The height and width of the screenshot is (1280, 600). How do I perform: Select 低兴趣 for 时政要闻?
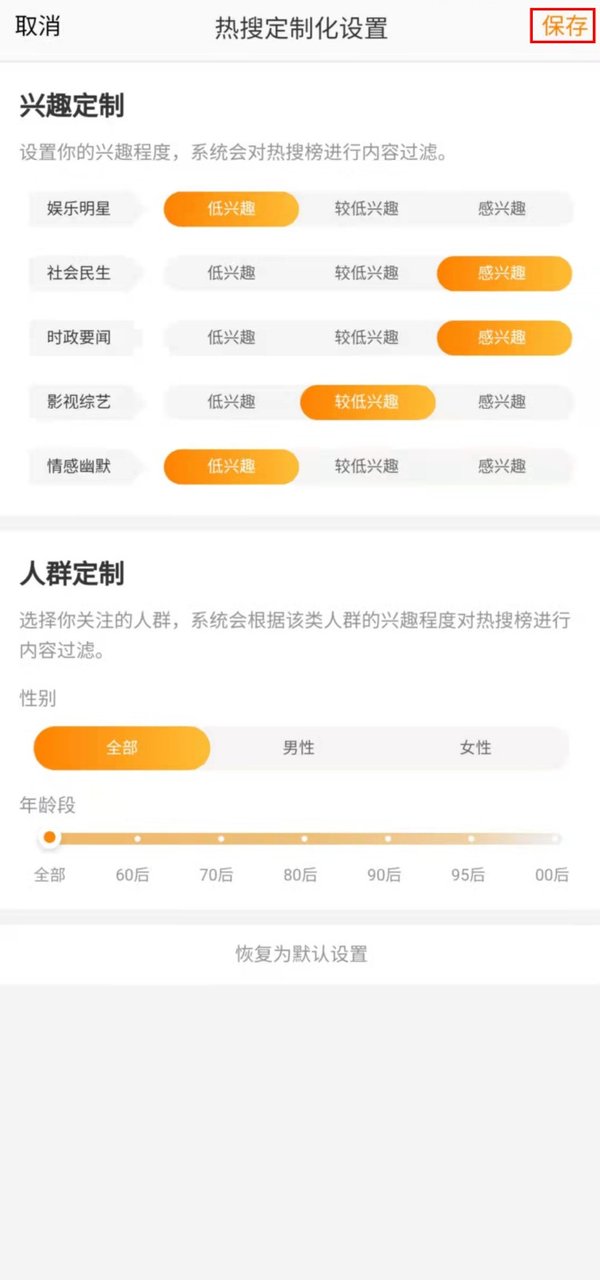[x=231, y=338]
